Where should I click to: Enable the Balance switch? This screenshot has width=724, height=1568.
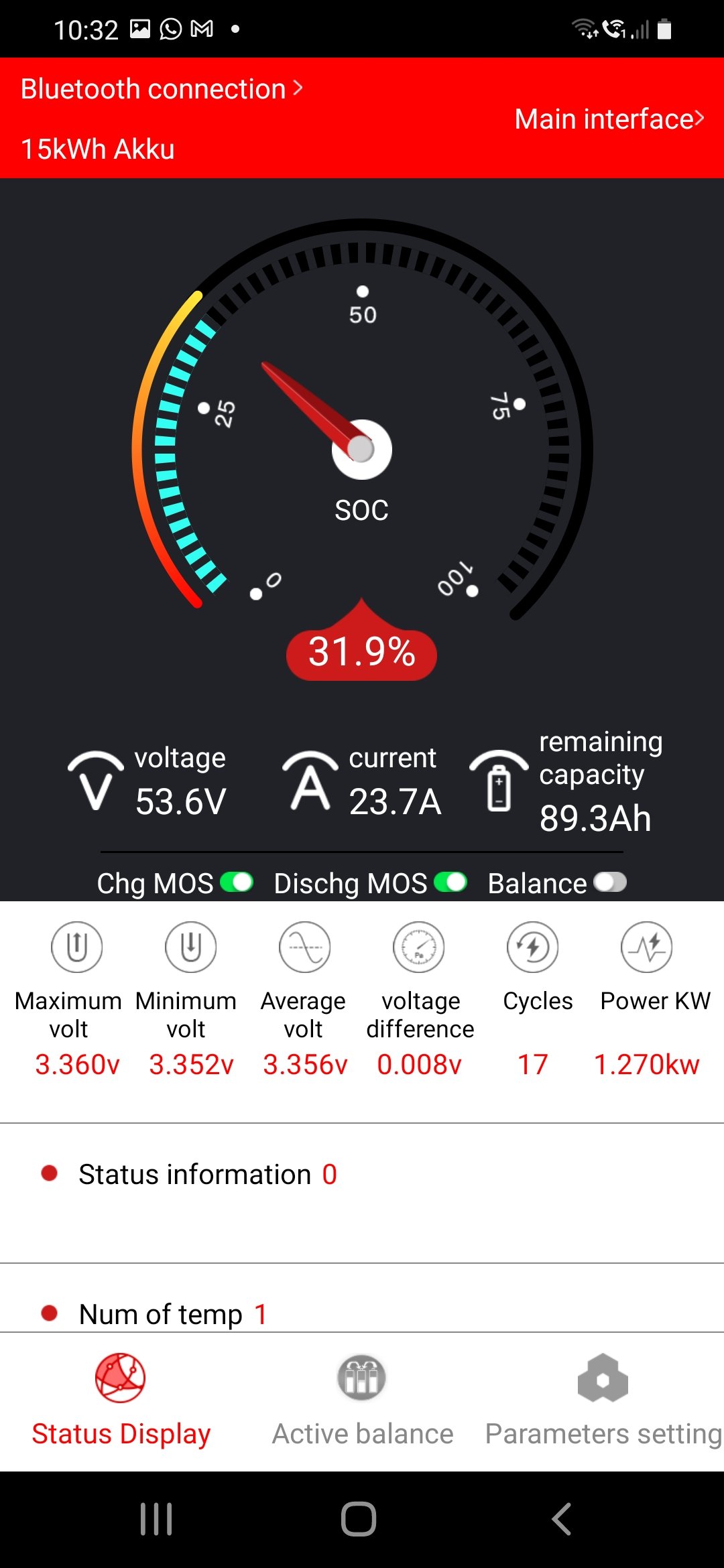coord(610,883)
